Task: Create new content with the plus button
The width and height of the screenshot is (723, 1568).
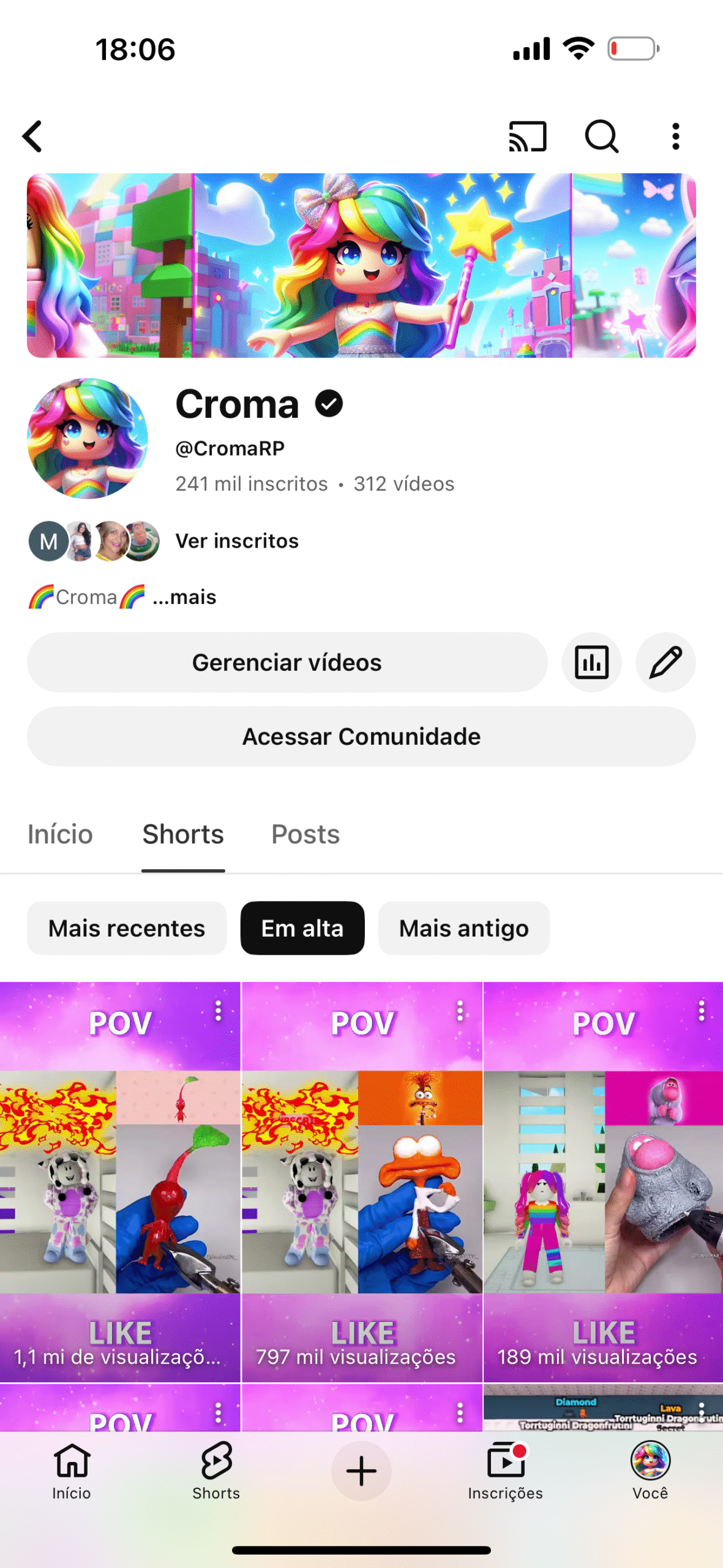Action: [x=361, y=1471]
